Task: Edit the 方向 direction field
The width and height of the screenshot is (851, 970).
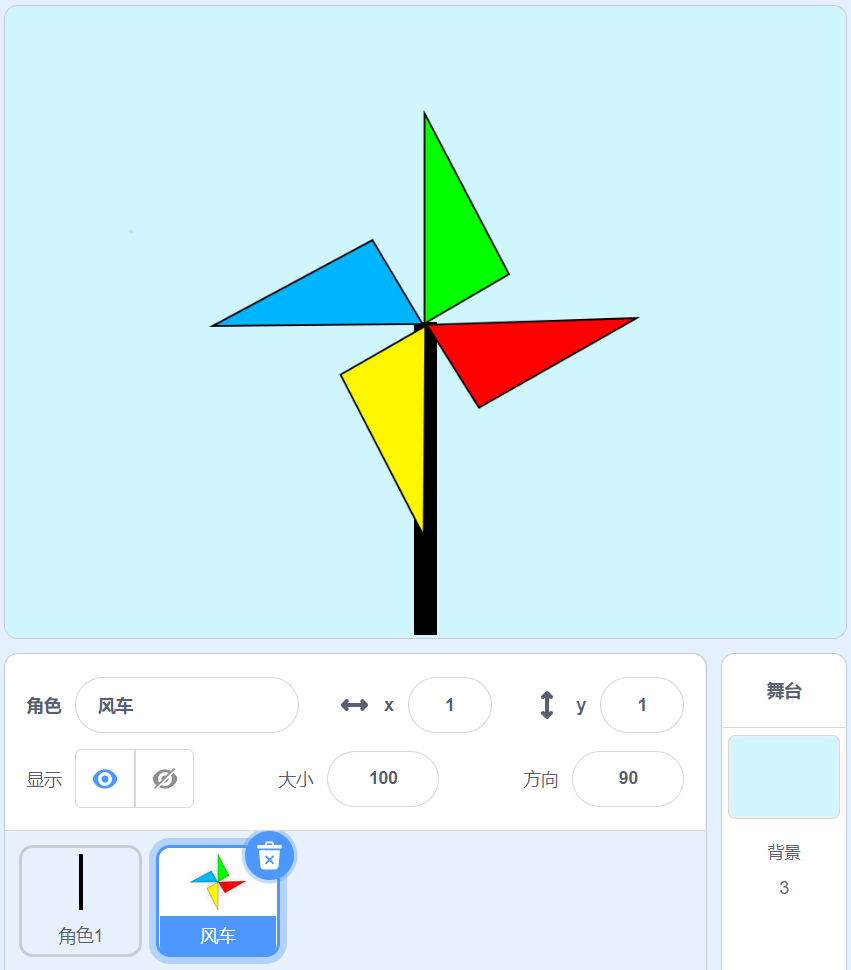Action: click(x=627, y=778)
